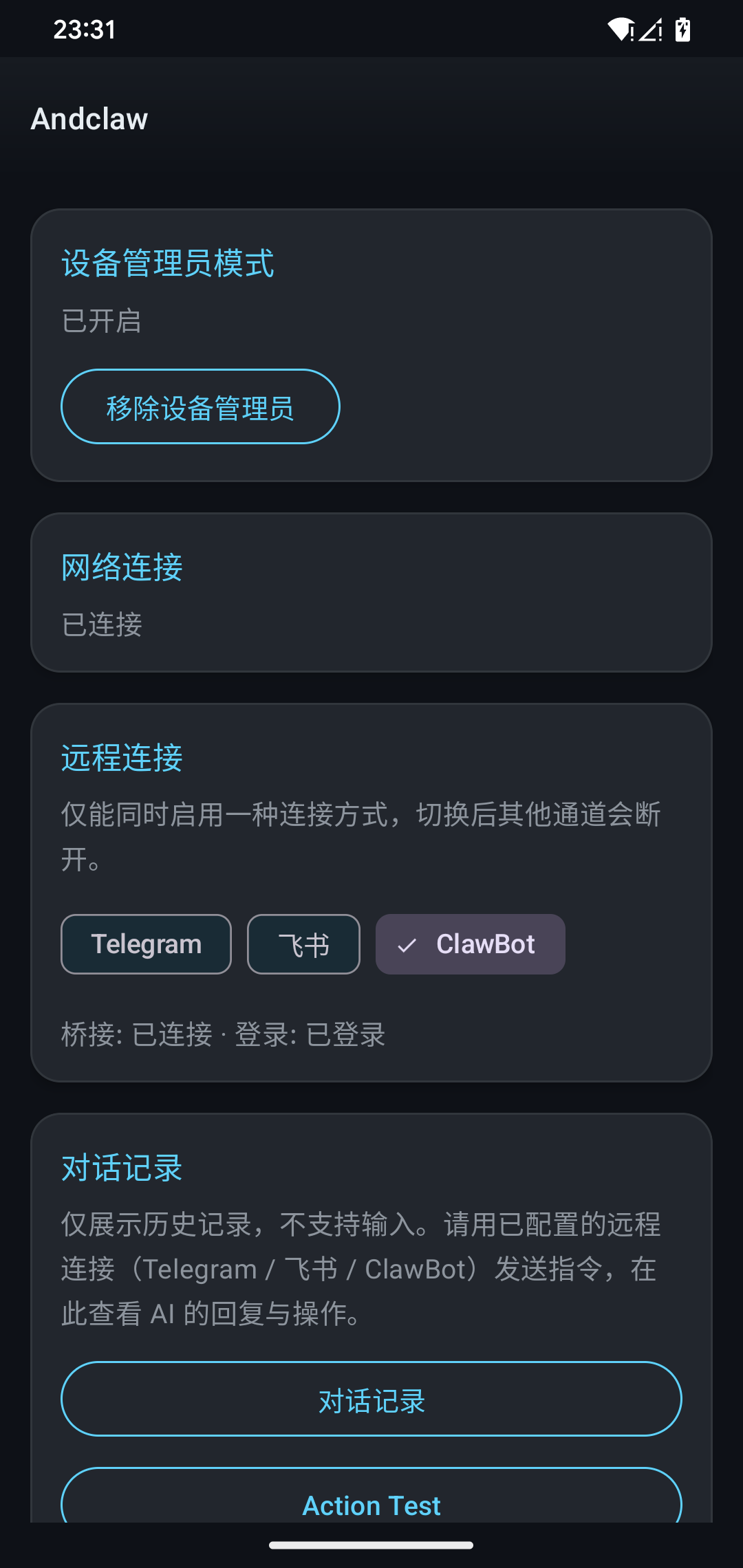Tap the 已连接 network status text
The height and width of the screenshot is (1568, 743).
[x=101, y=623]
